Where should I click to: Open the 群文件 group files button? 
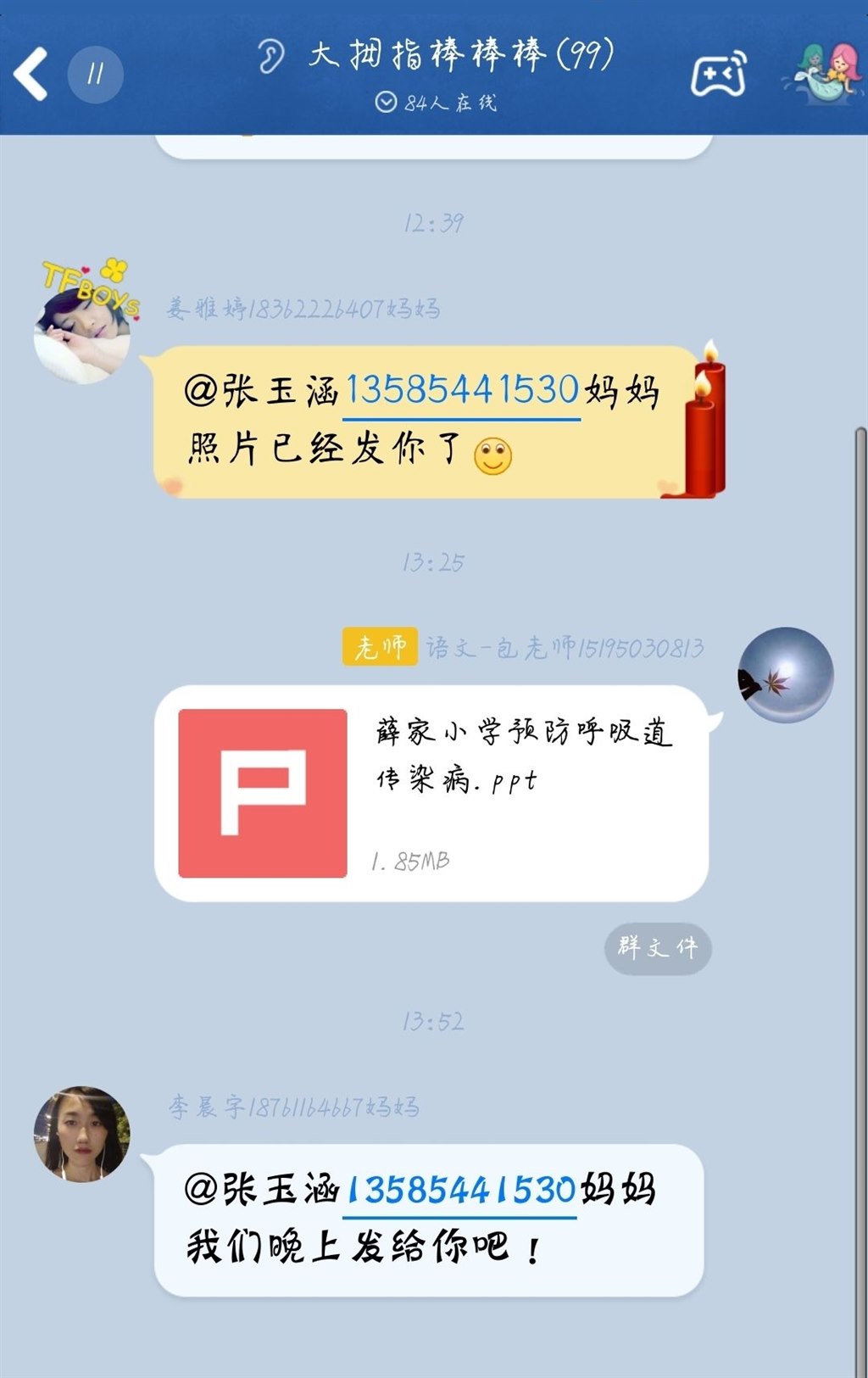point(657,947)
